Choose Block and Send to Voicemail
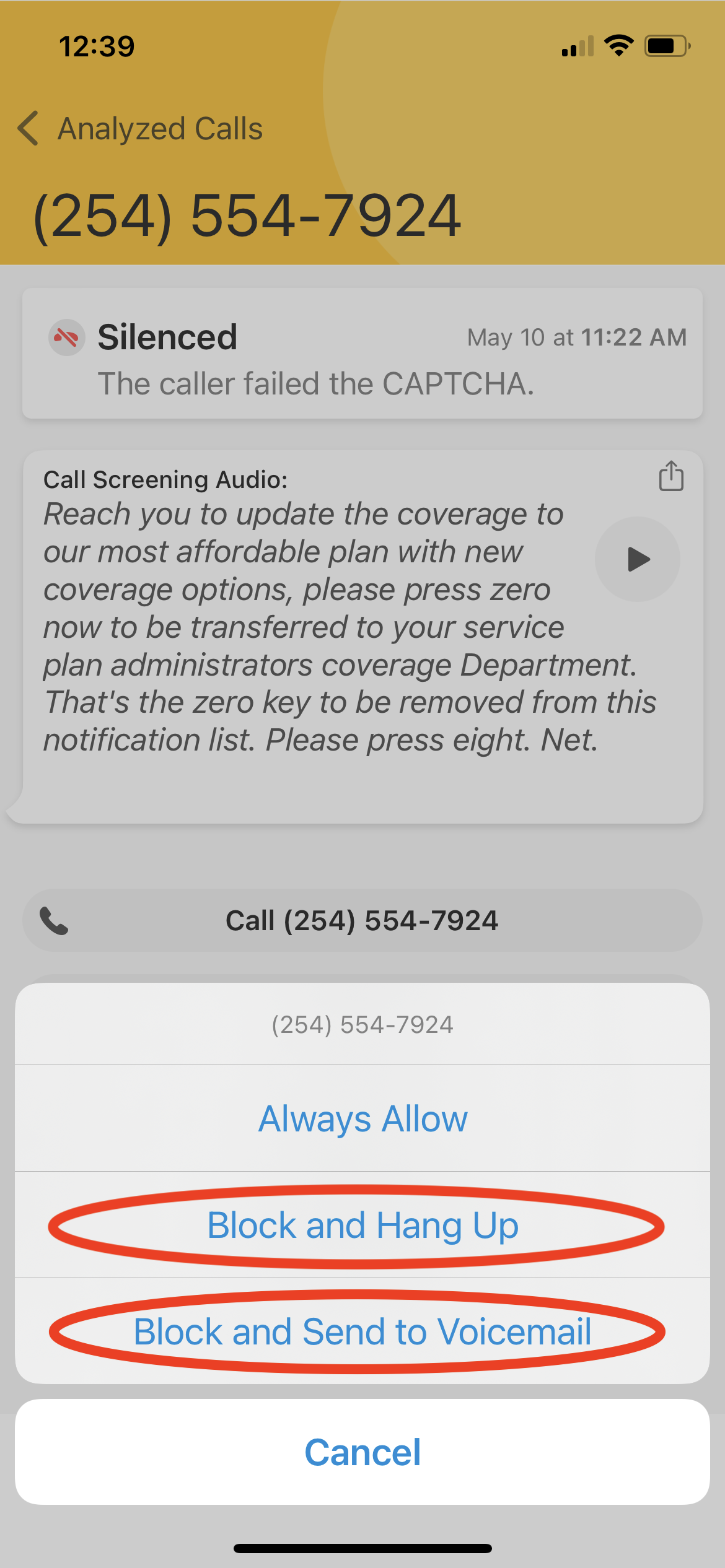Image resolution: width=725 pixels, height=1568 pixels. pos(362,1331)
